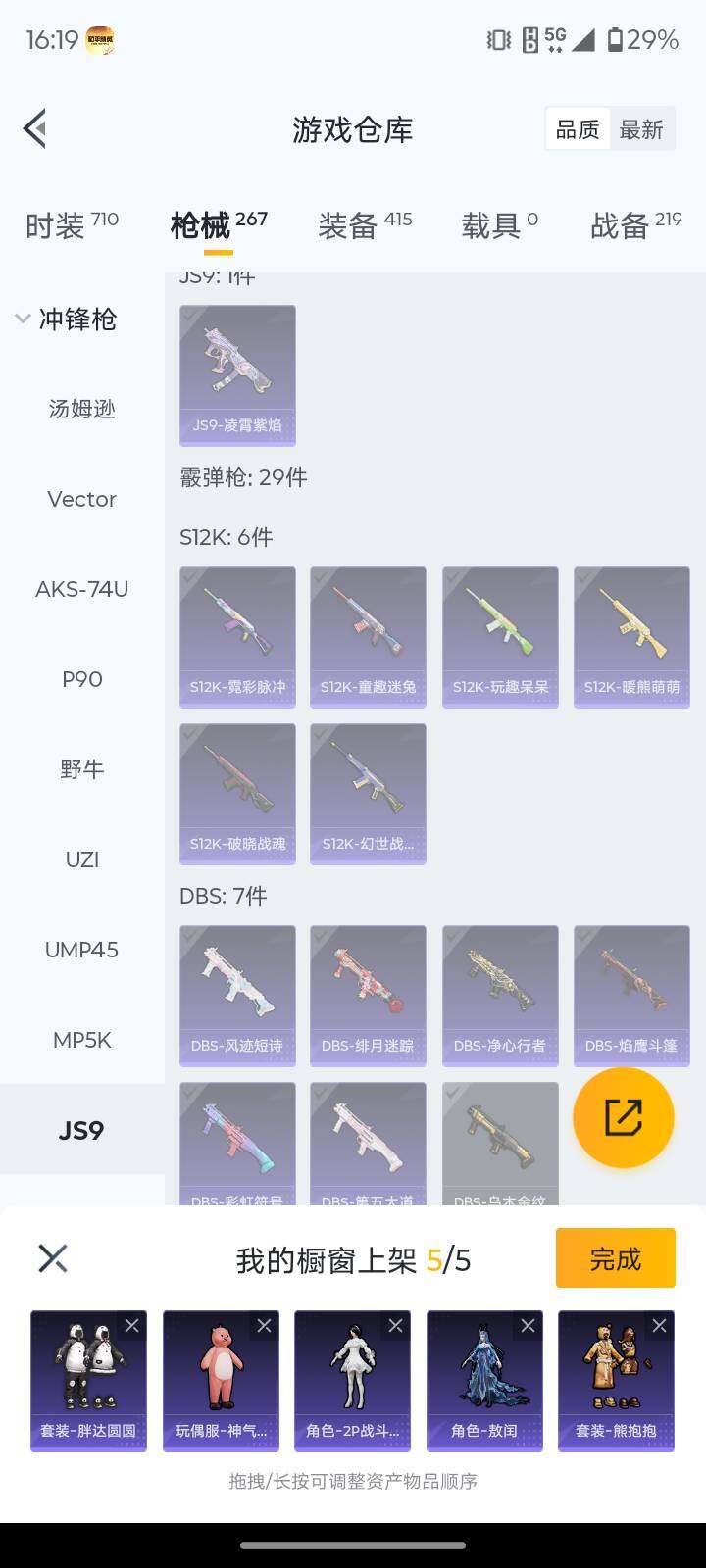Jump to the UMP45 section

click(81, 950)
